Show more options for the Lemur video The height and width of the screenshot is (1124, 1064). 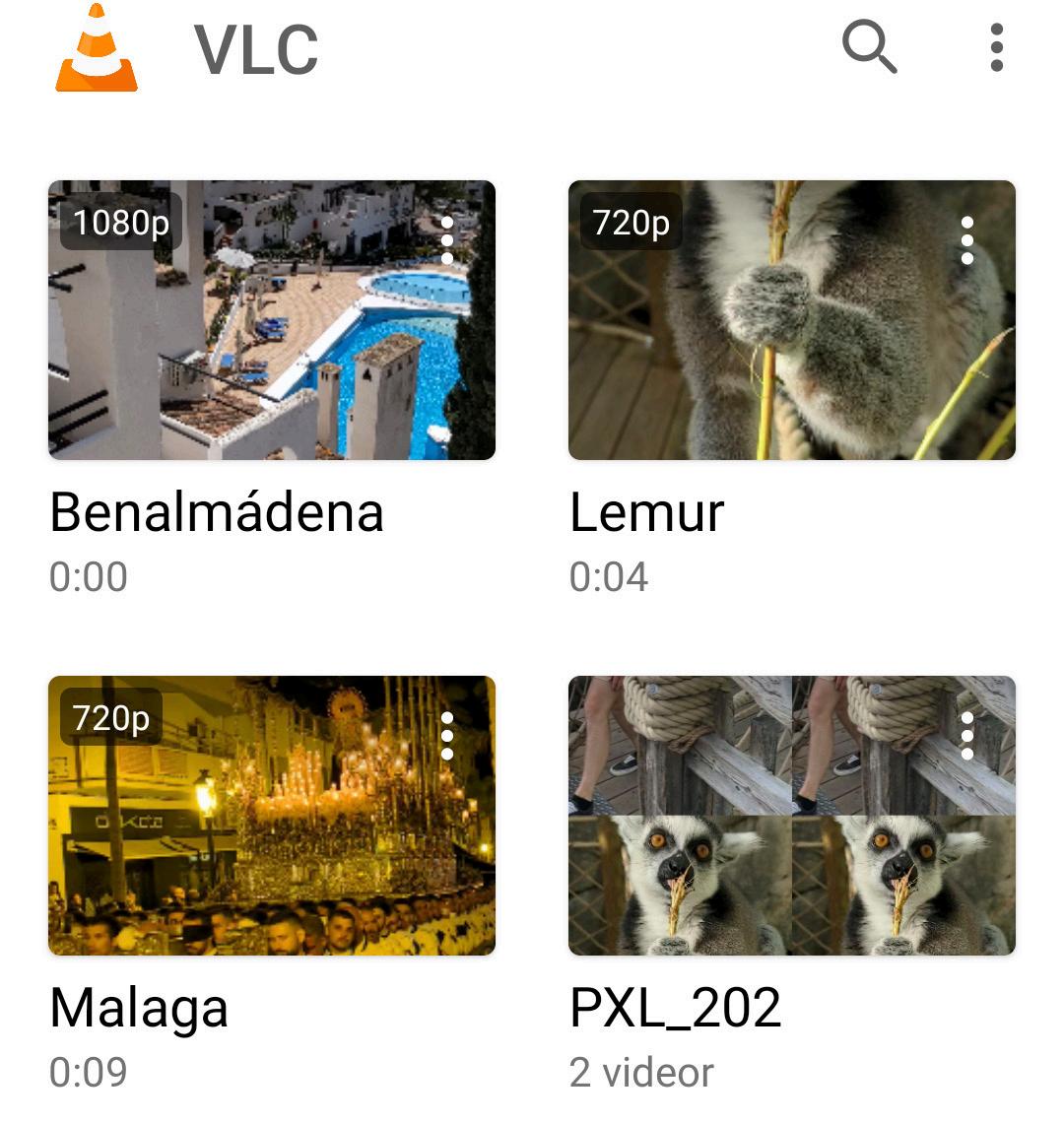[x=966, y=239]
